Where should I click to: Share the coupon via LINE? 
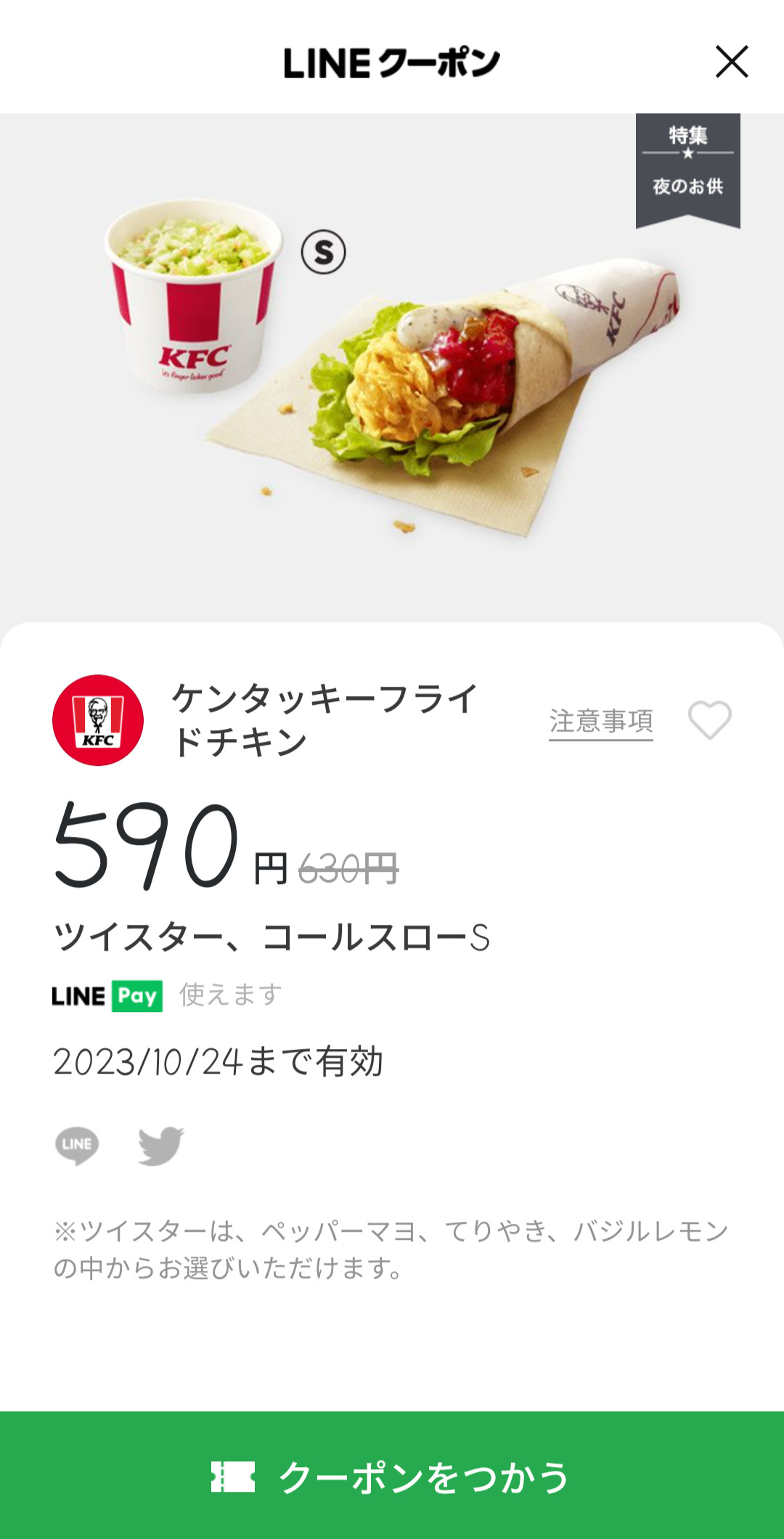(77, 1146)
